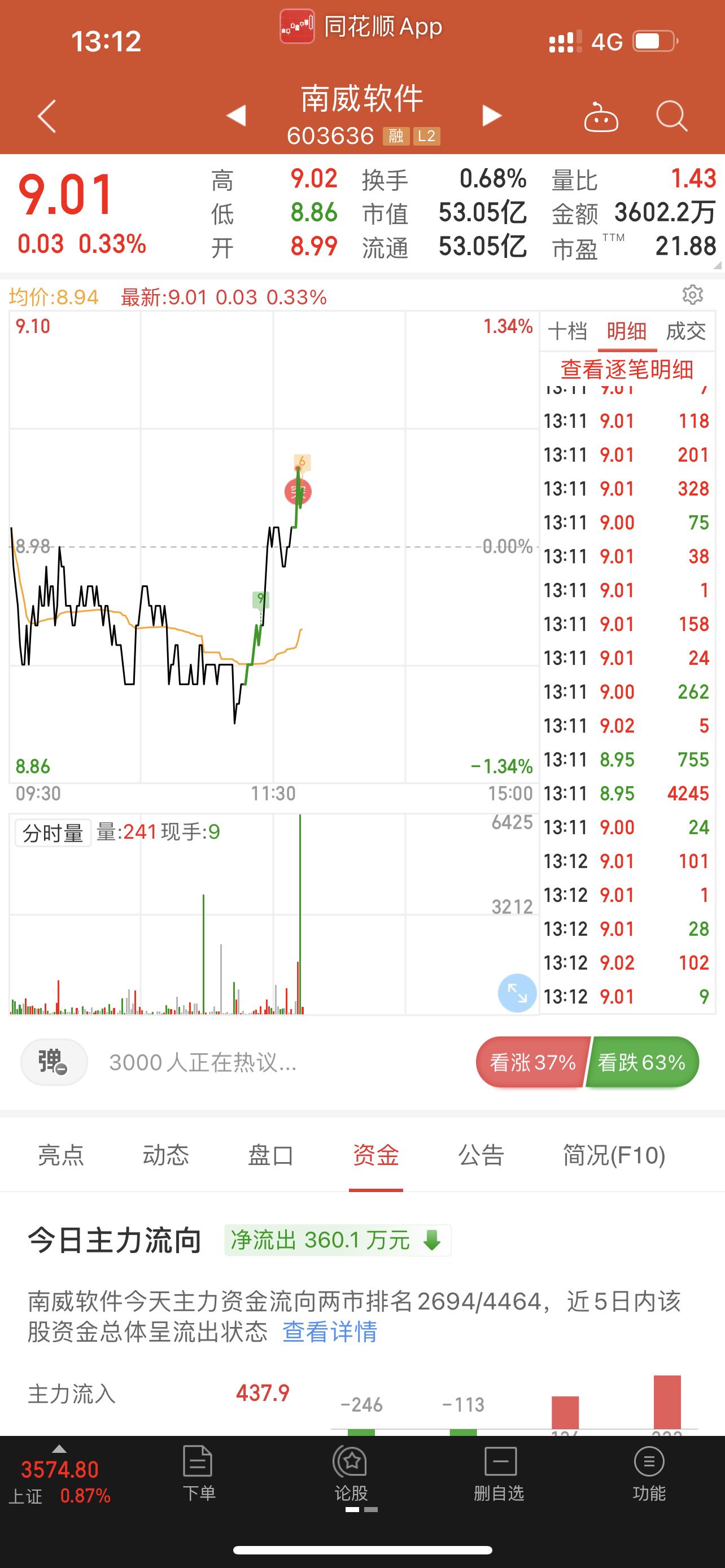Remove stock via 删自选
The width and height of the screenshot is (725, 1568).
coord(500,1474)
